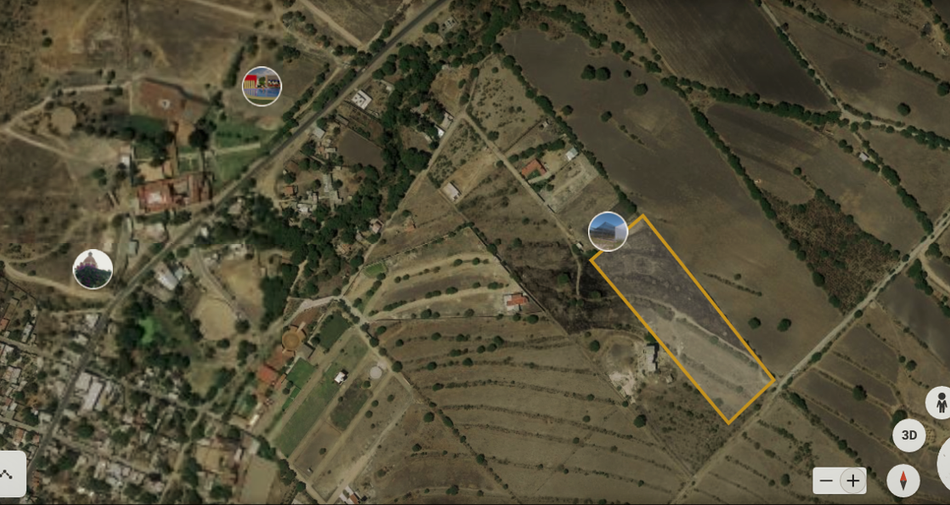
Task: Open the colorful mural photo marker
Action: (262, 86)
